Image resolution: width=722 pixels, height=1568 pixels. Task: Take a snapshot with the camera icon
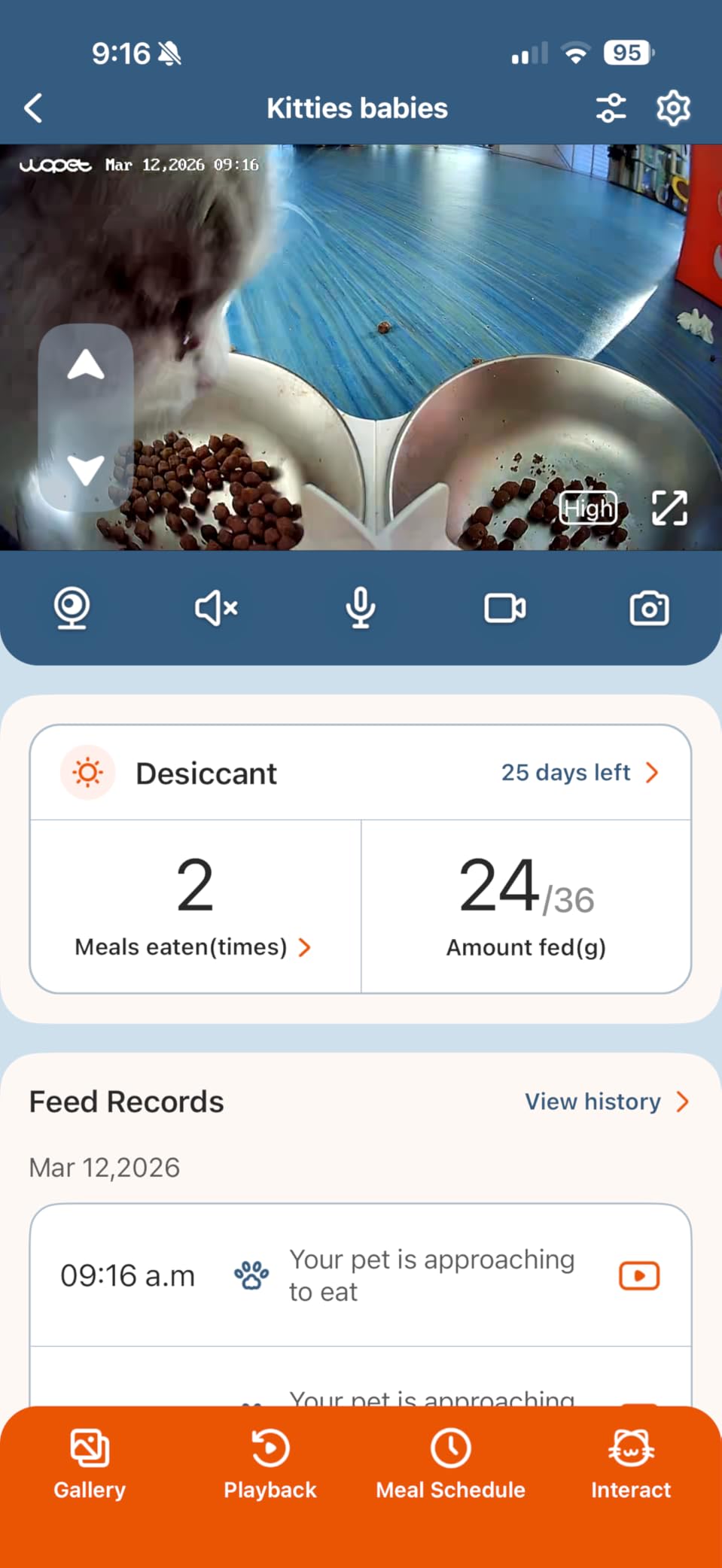649,608
